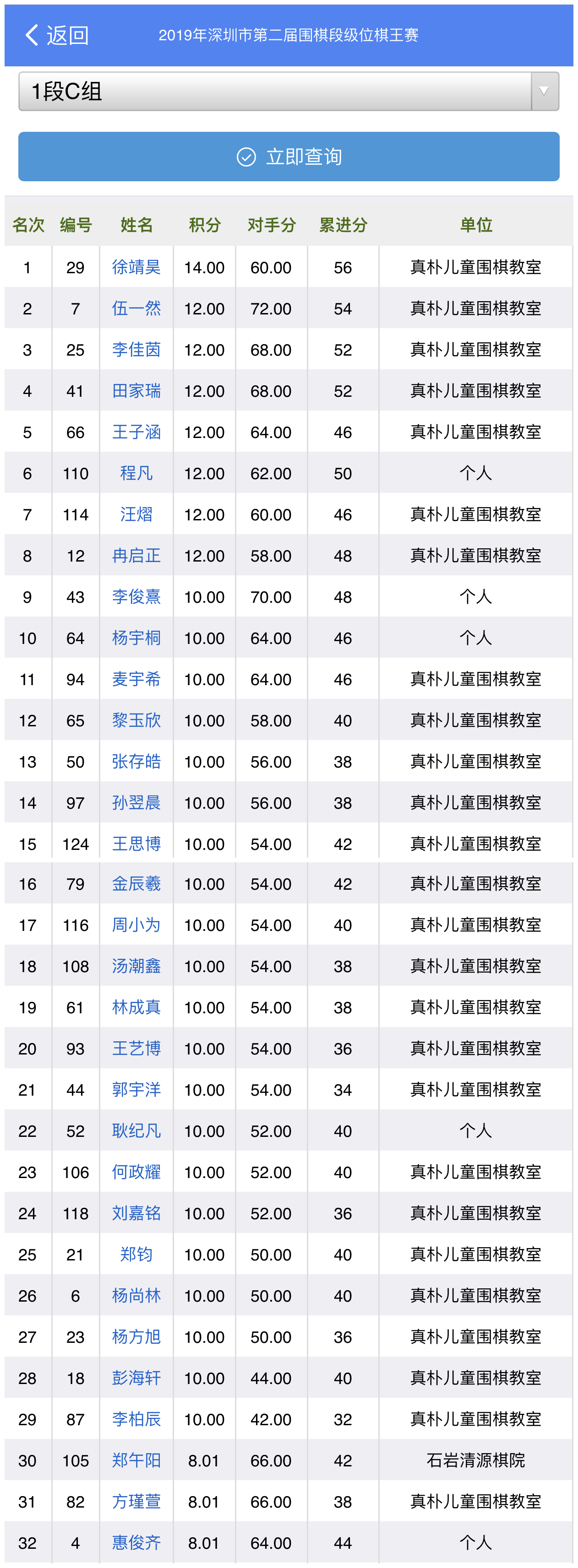The width and height of the screenshot is (578, 1568).
Task: Expand the 1段C组 group dropdown
Action: pyautogui.click(x=288, y=91)
